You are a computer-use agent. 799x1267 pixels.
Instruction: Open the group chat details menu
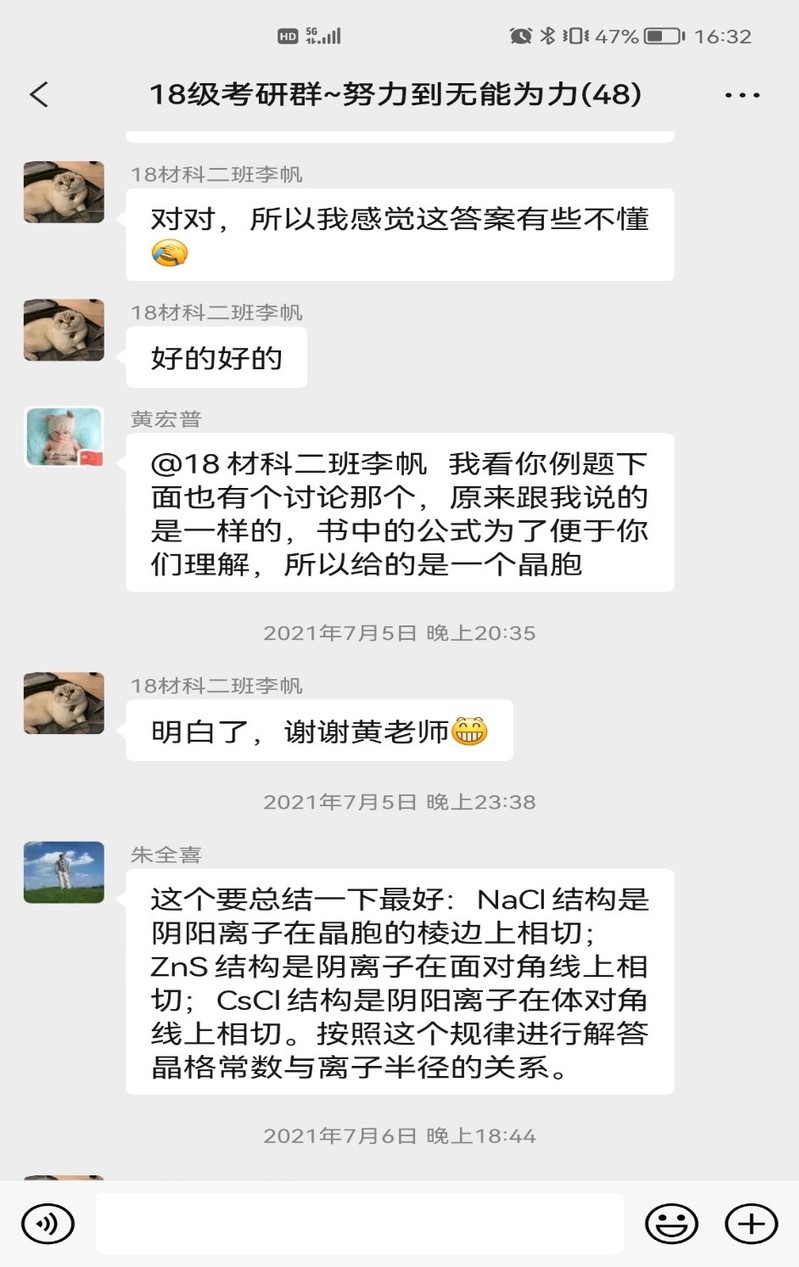coord(742,95)
